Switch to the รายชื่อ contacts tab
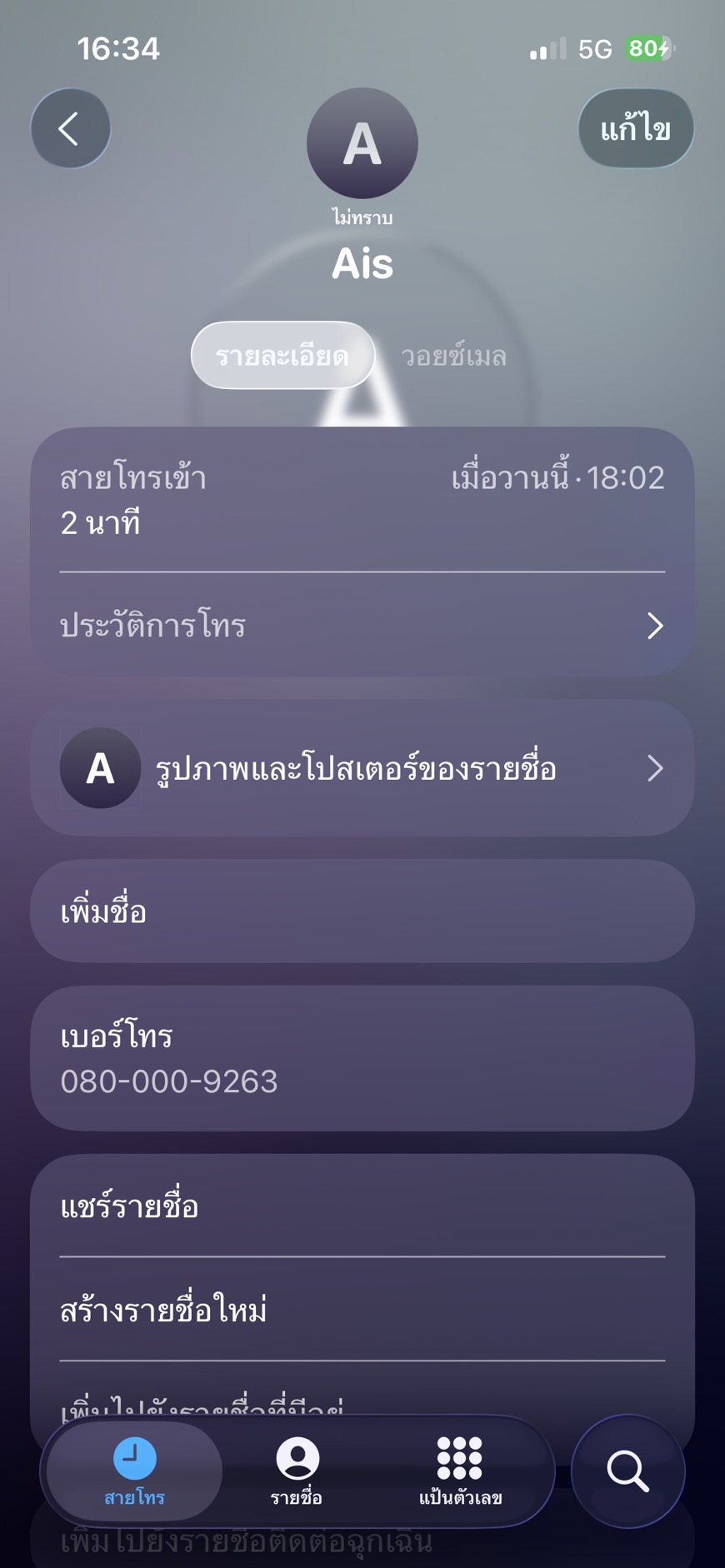Image resolution: width=725 pixels, height=1568 pixels. click(297, 1472)
